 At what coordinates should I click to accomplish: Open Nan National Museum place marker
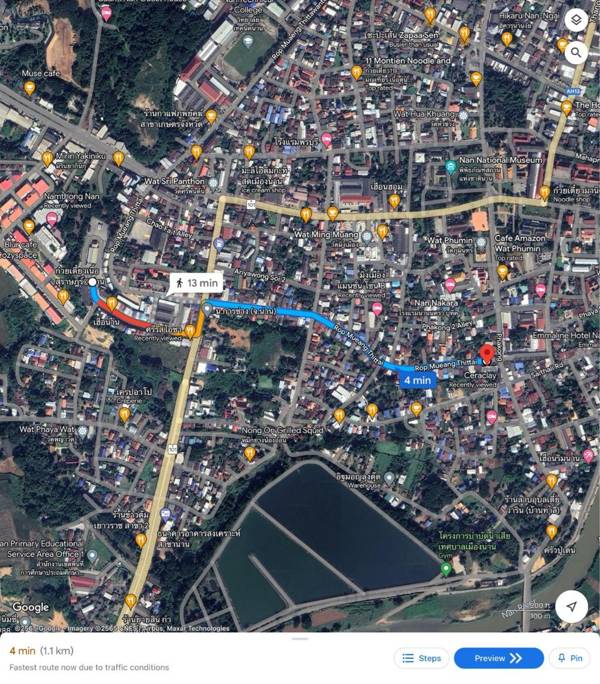point(452,167)
